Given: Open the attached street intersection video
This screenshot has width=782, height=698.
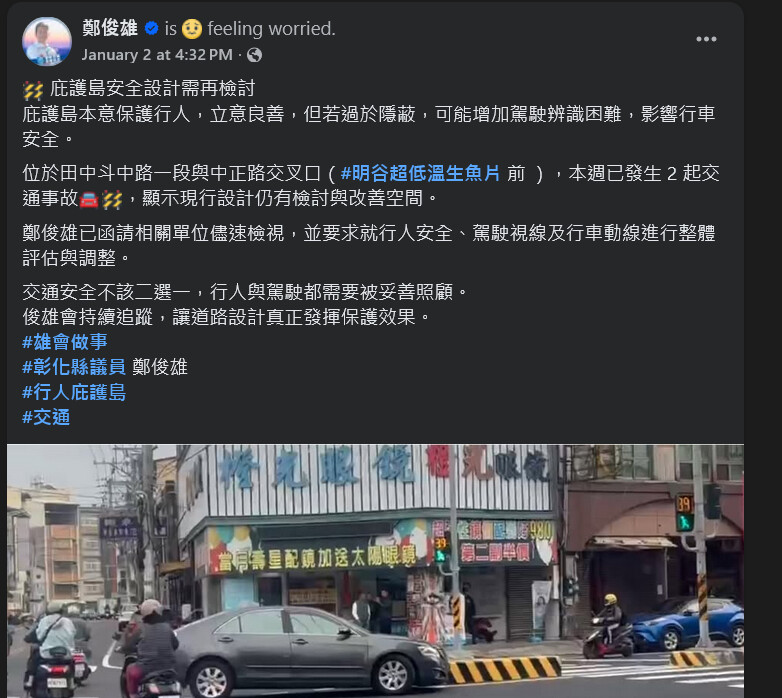Looking at the screenshot, I should pyautogui.click(x=375, y=570).
